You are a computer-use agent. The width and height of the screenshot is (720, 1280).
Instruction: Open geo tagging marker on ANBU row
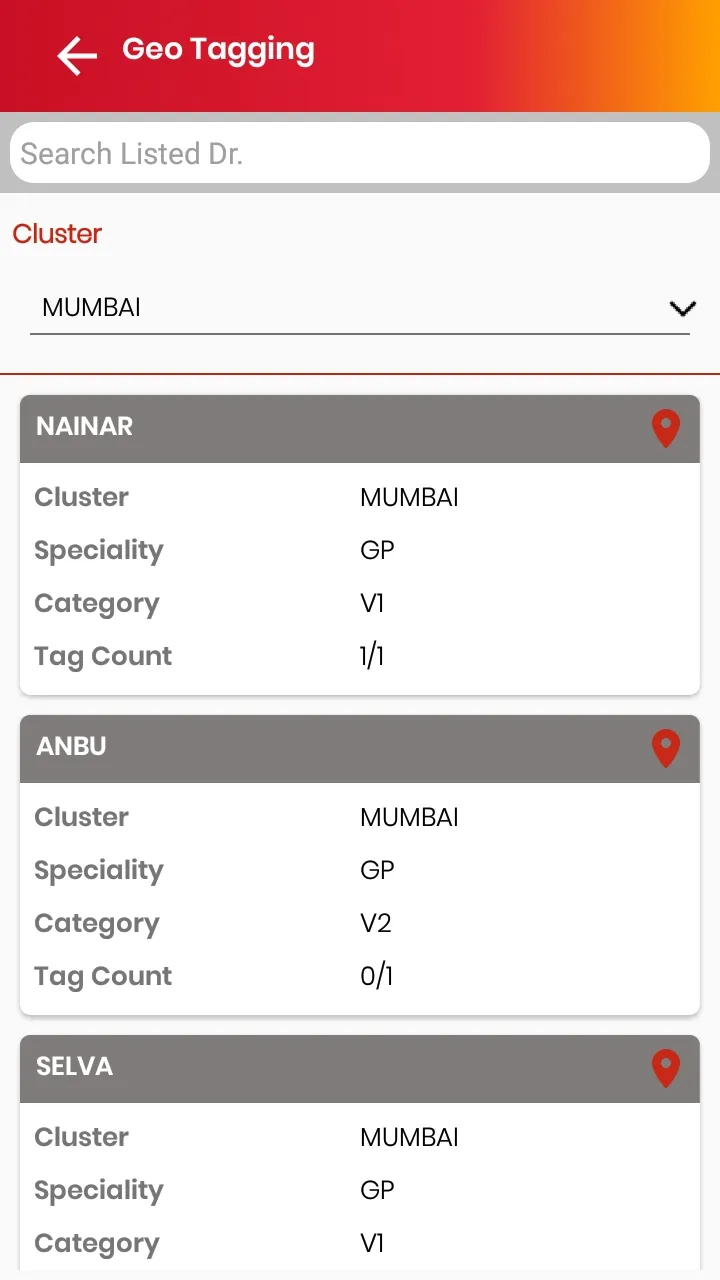click(666, 748)
